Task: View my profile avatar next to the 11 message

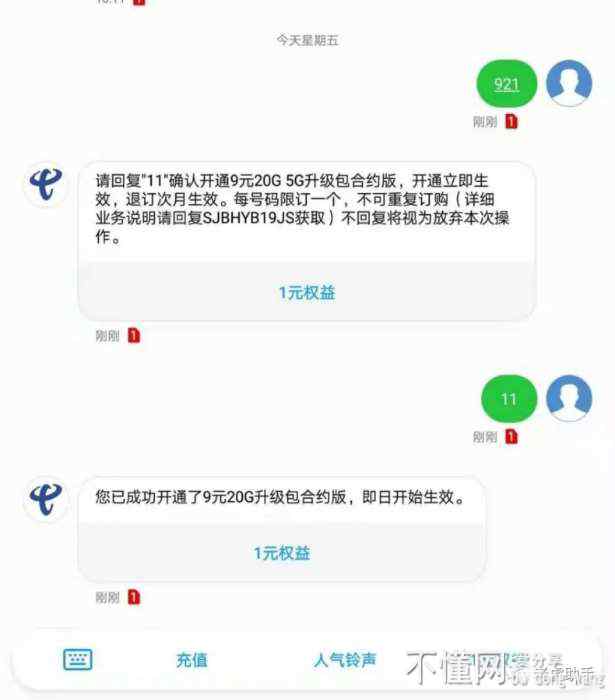Action: (569, 398)
